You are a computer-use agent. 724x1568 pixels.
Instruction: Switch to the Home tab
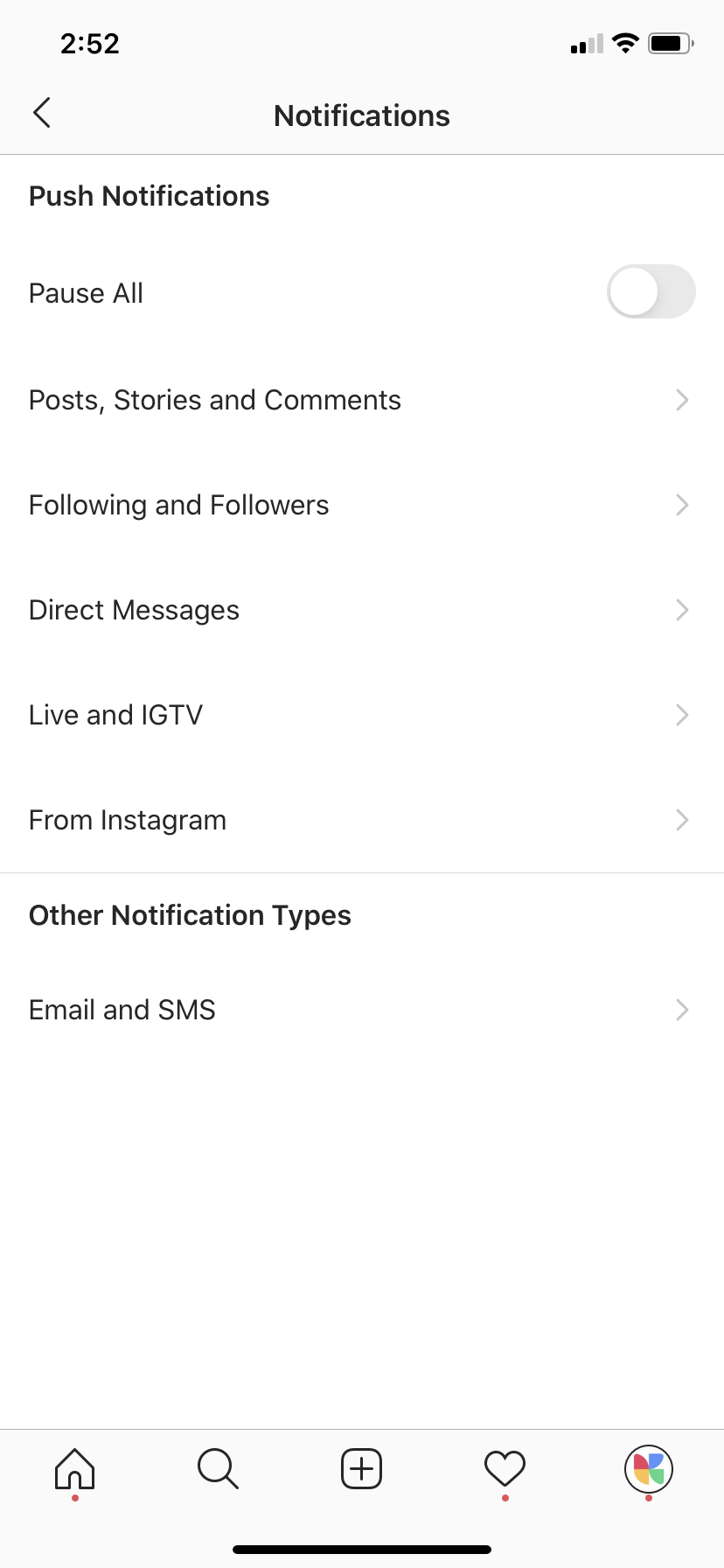(75, 1468)
